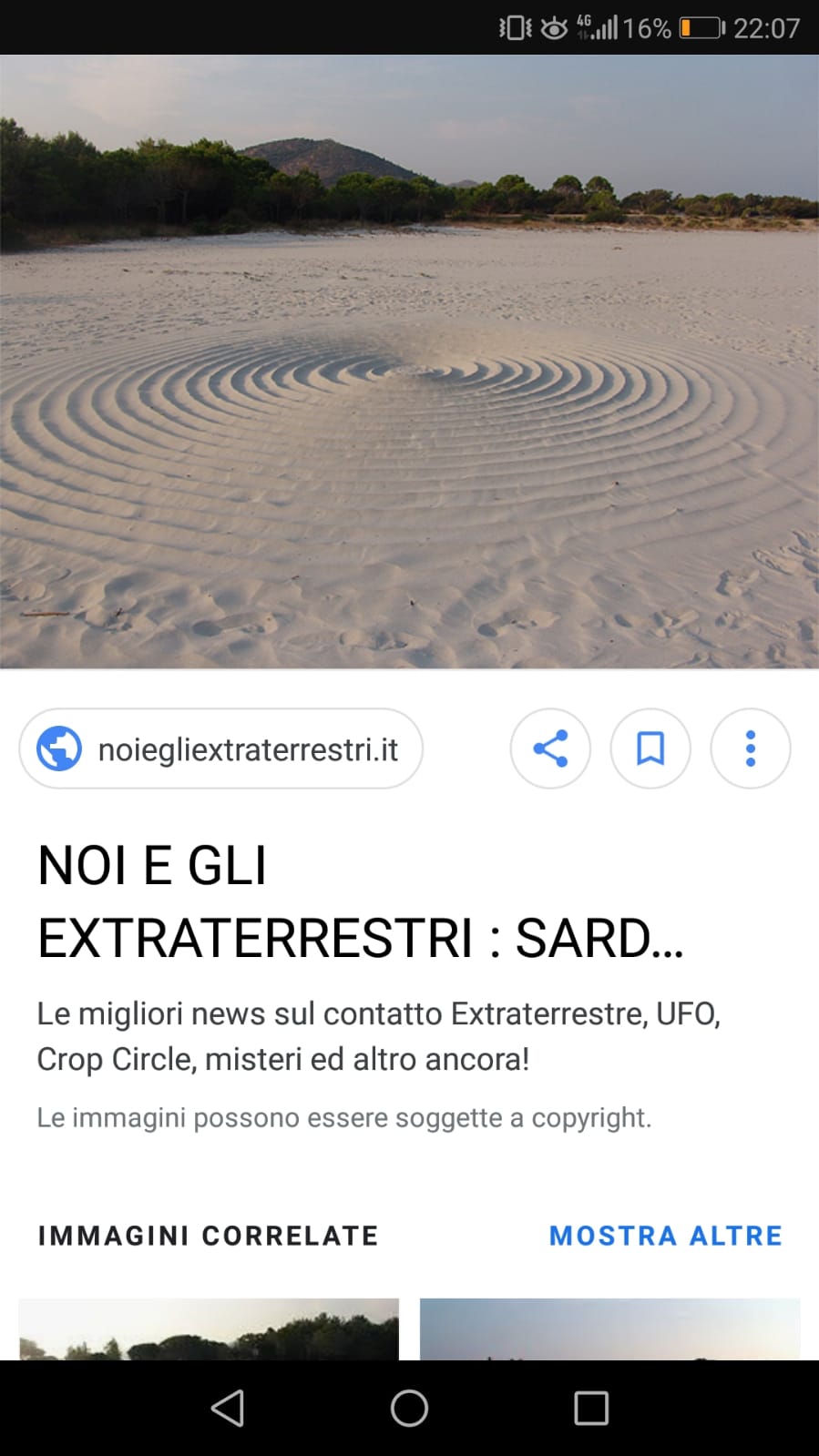Open the first related image thumbnail
This screenshot has height=1456, width=819.
[209, 1329]
